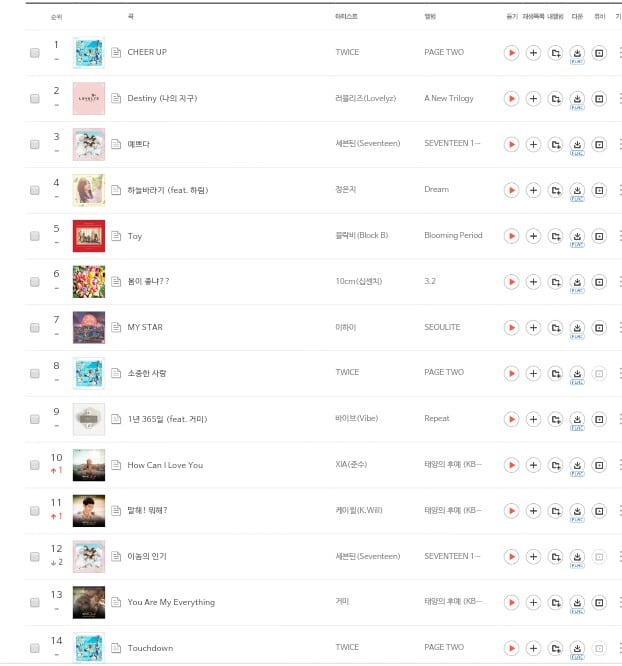Open the Blooming Period album link
The image size is (622, 666).
pos(453,235)
